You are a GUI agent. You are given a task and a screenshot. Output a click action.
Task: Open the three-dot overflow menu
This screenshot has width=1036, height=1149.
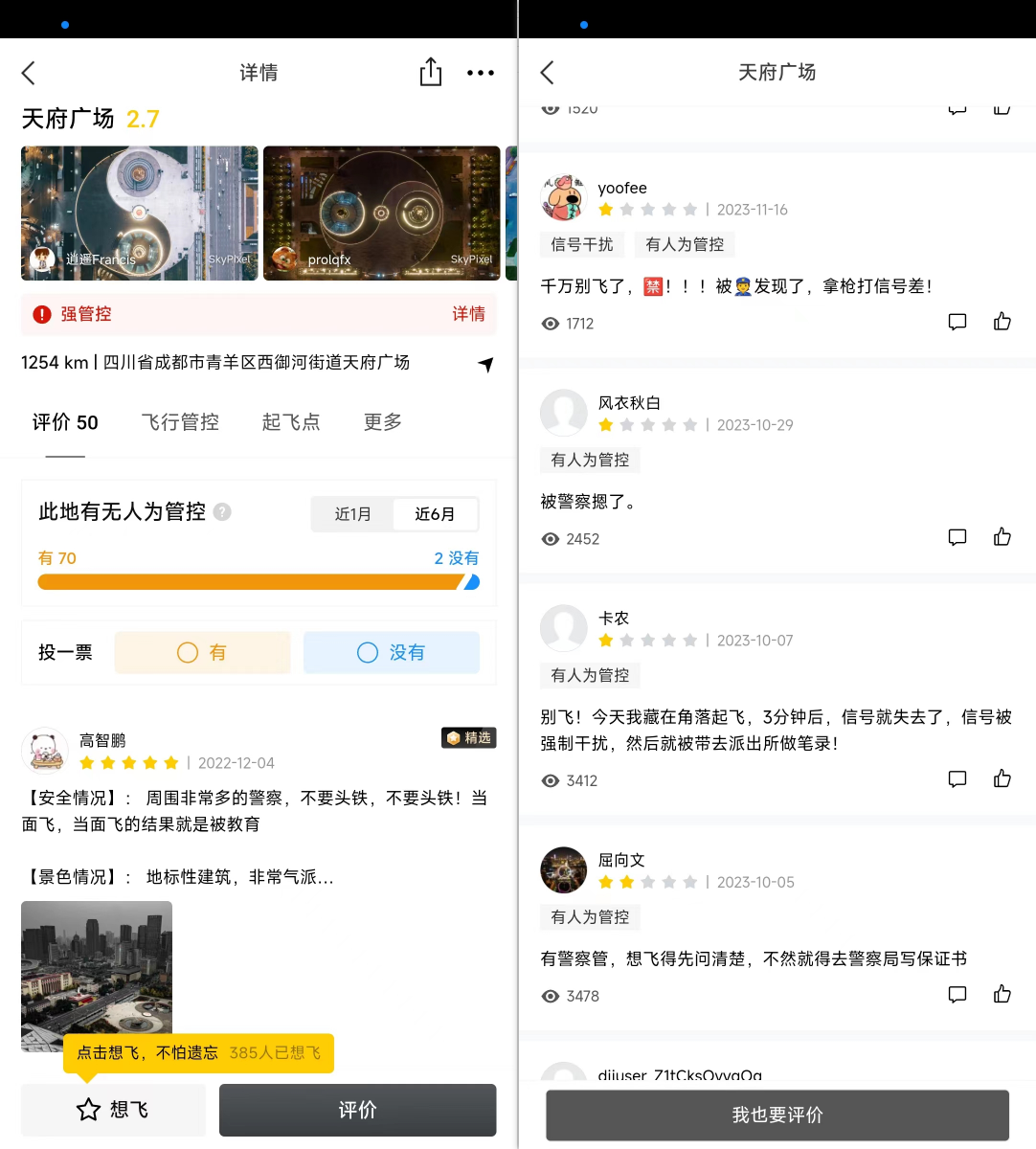tap(481, 73)
